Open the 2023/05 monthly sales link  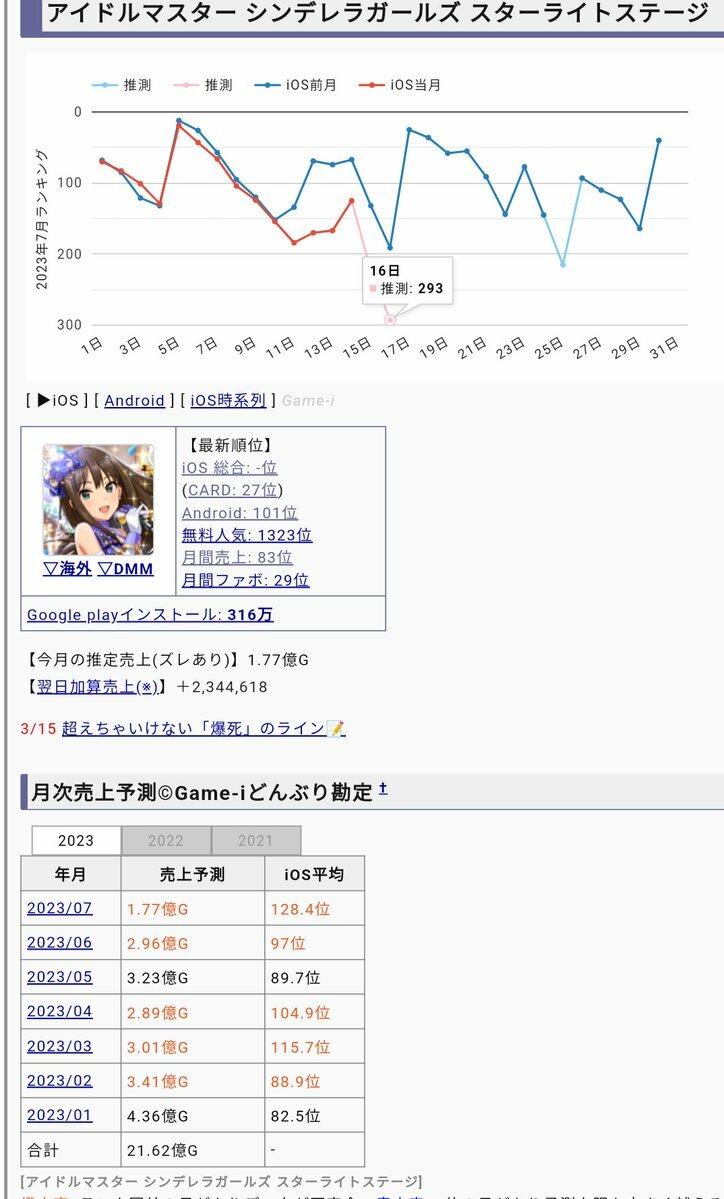coord(60,976)
